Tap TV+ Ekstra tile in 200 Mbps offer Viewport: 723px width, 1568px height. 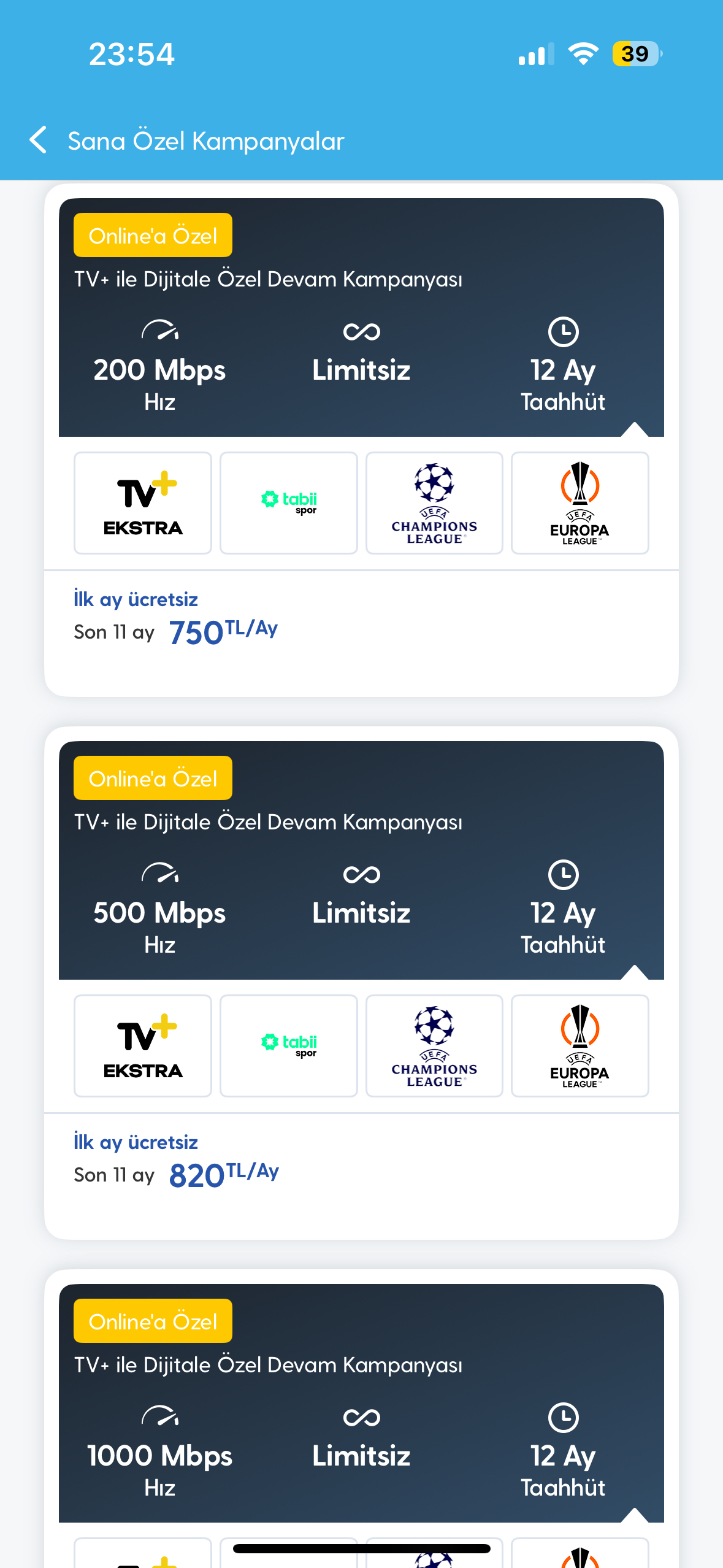click(x=143, y=503)
